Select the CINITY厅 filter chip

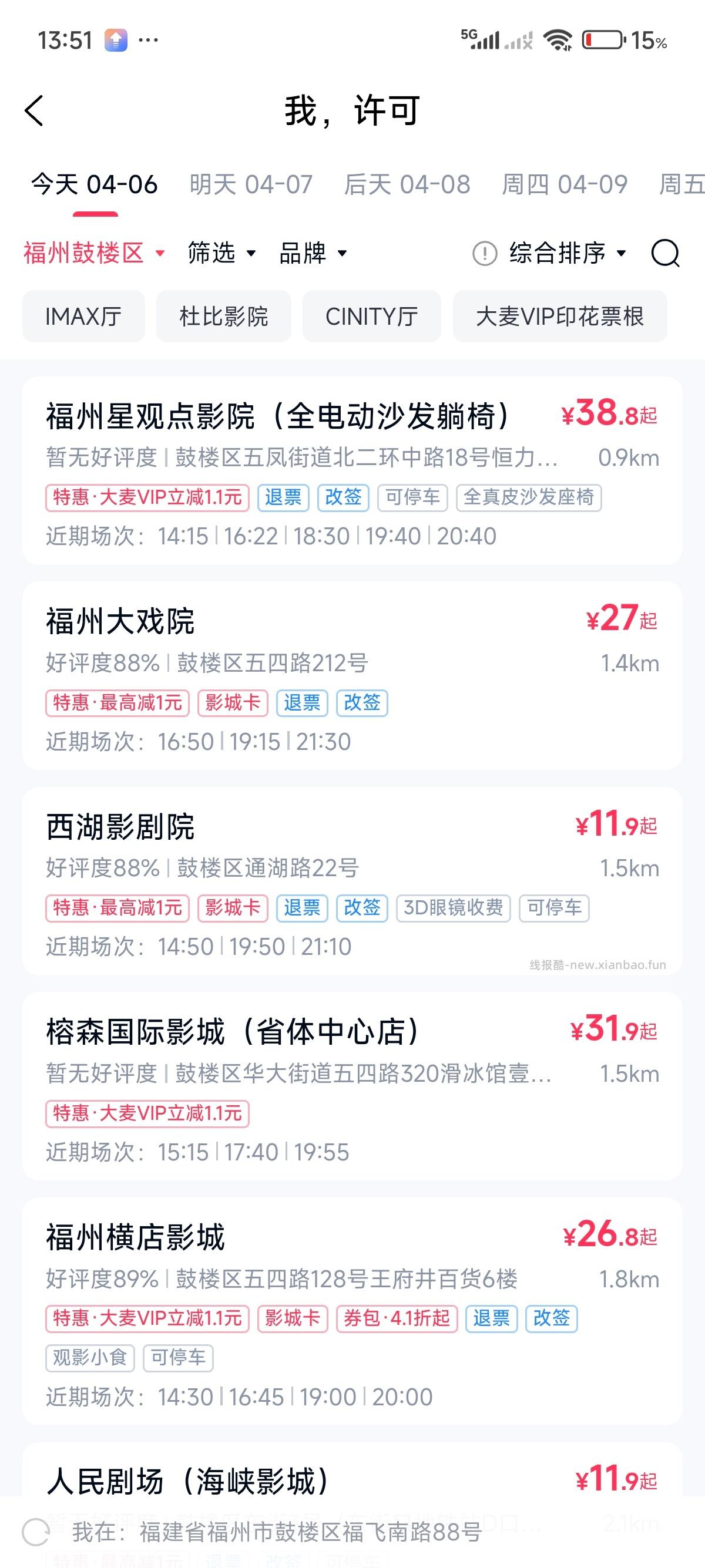(372, 317)
